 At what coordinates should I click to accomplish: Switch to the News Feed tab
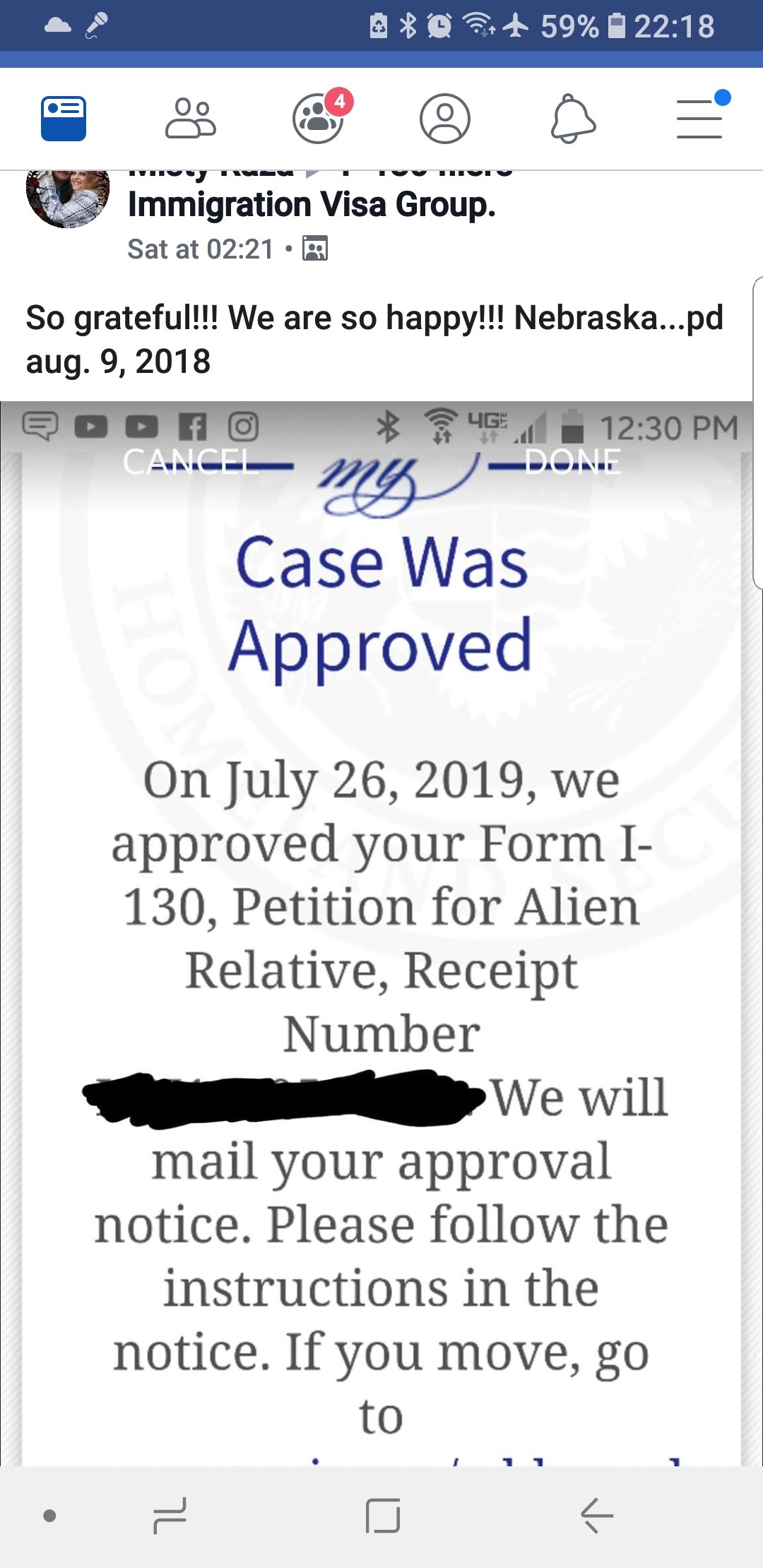click(x=64, y=119)
